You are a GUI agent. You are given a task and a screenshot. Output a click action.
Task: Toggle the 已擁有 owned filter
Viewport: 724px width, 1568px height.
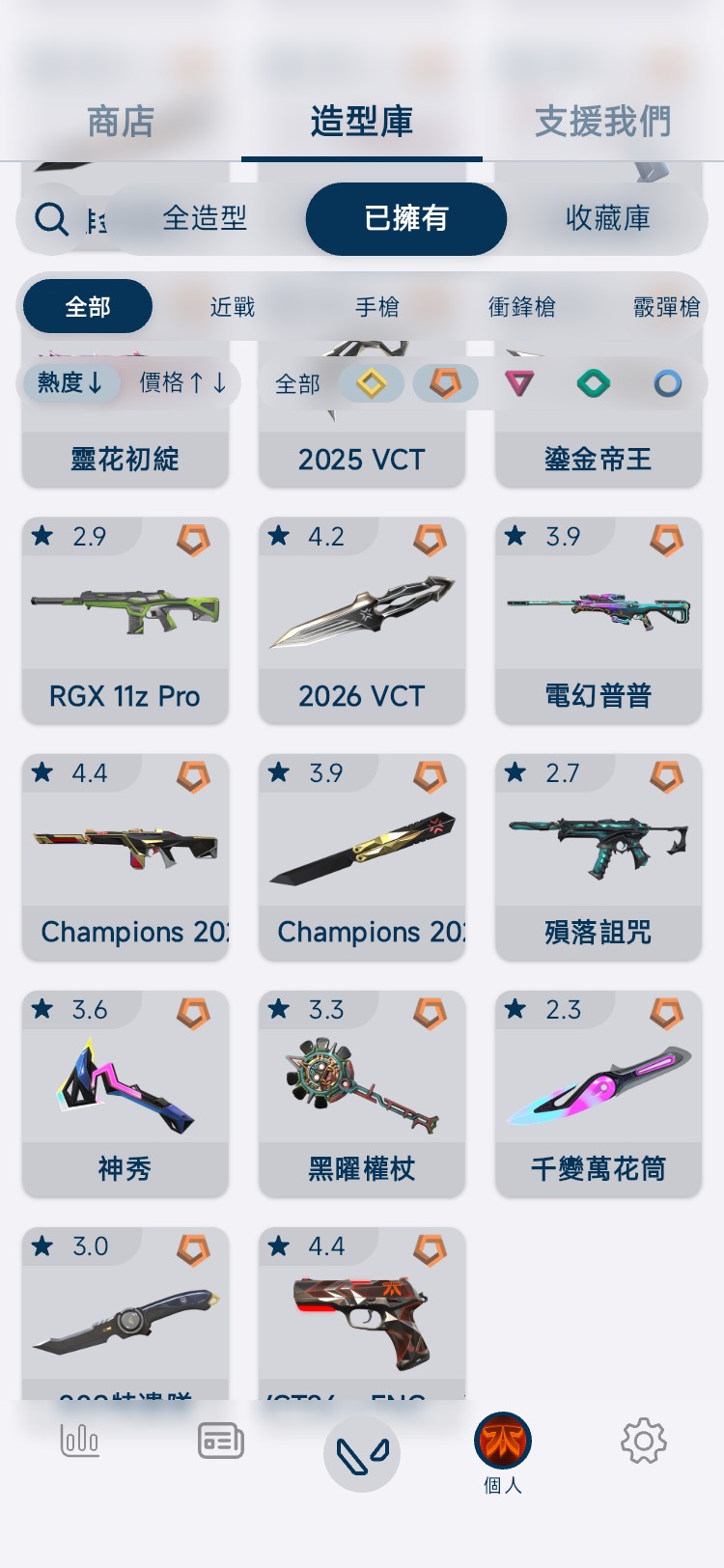click(405, 219)
